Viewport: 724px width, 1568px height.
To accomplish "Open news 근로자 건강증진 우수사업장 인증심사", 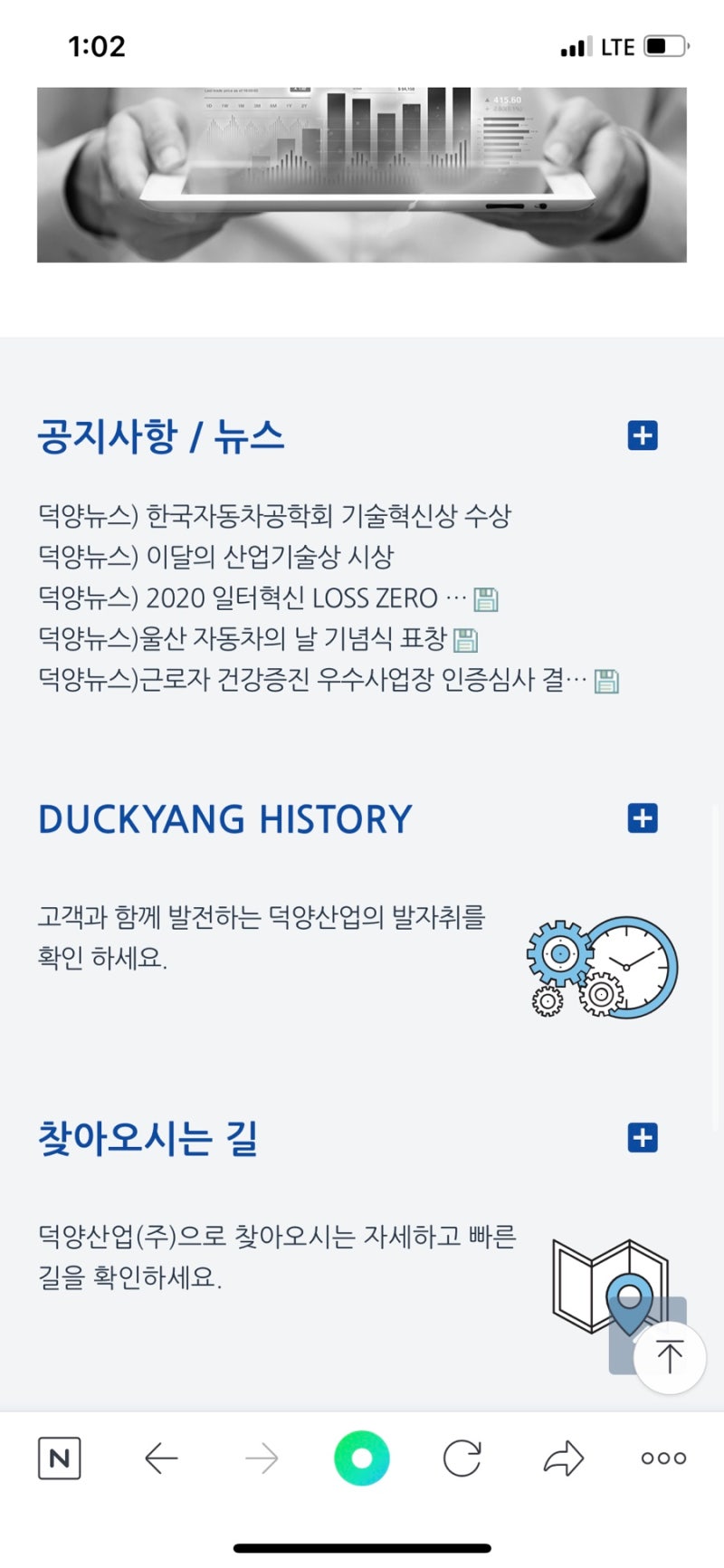I will click(312, 680).
